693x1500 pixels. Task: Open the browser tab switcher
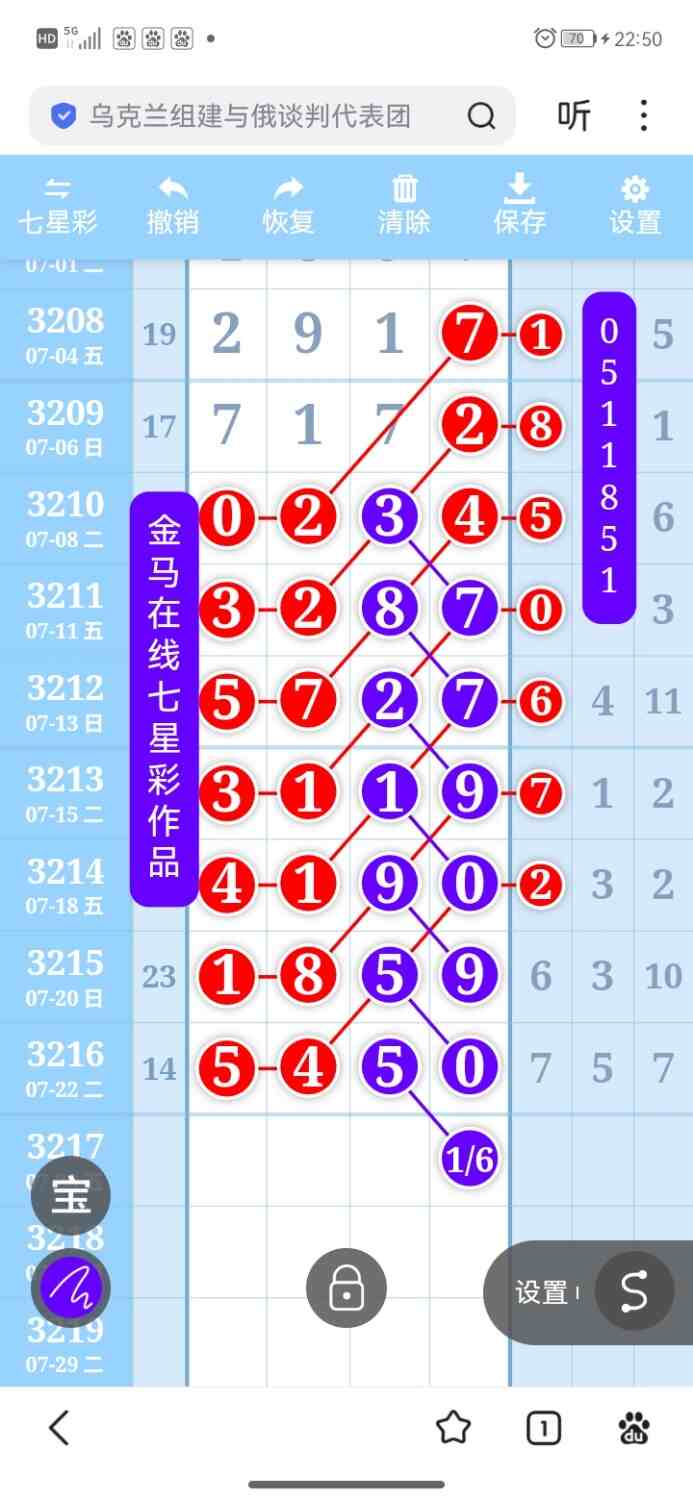click(x=543, y=1428)
